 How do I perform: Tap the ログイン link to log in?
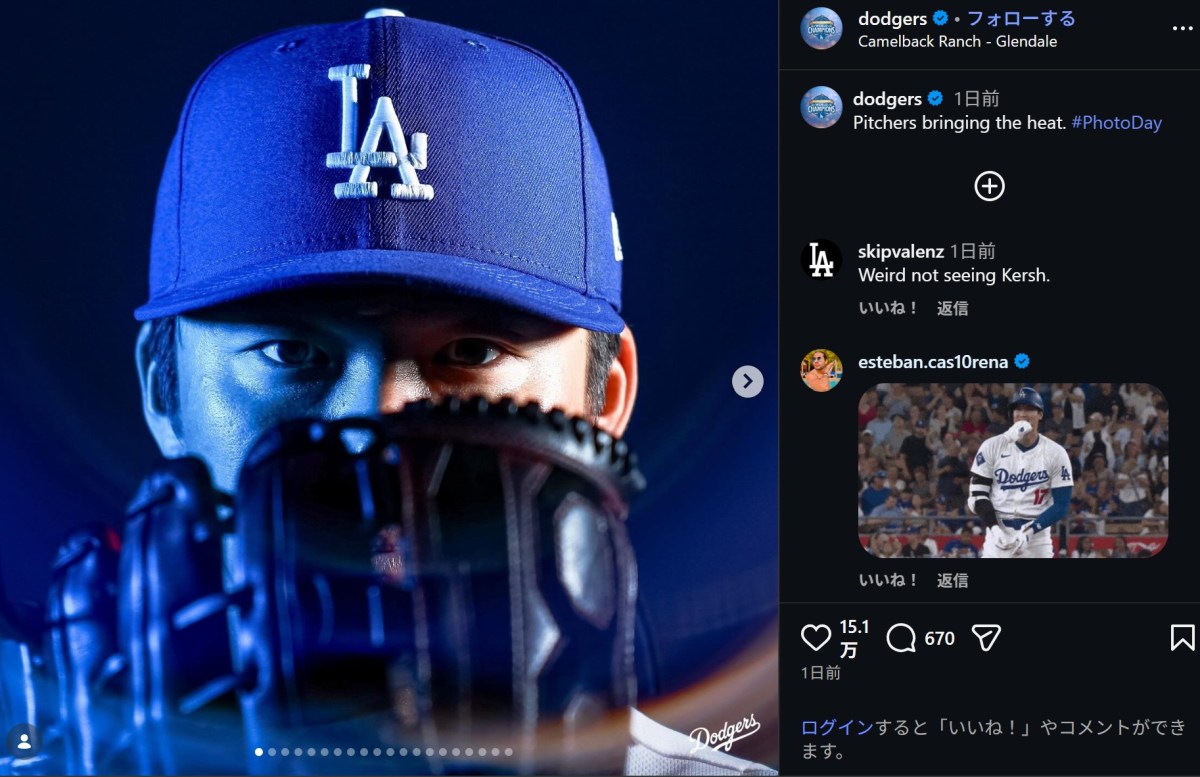837,727
